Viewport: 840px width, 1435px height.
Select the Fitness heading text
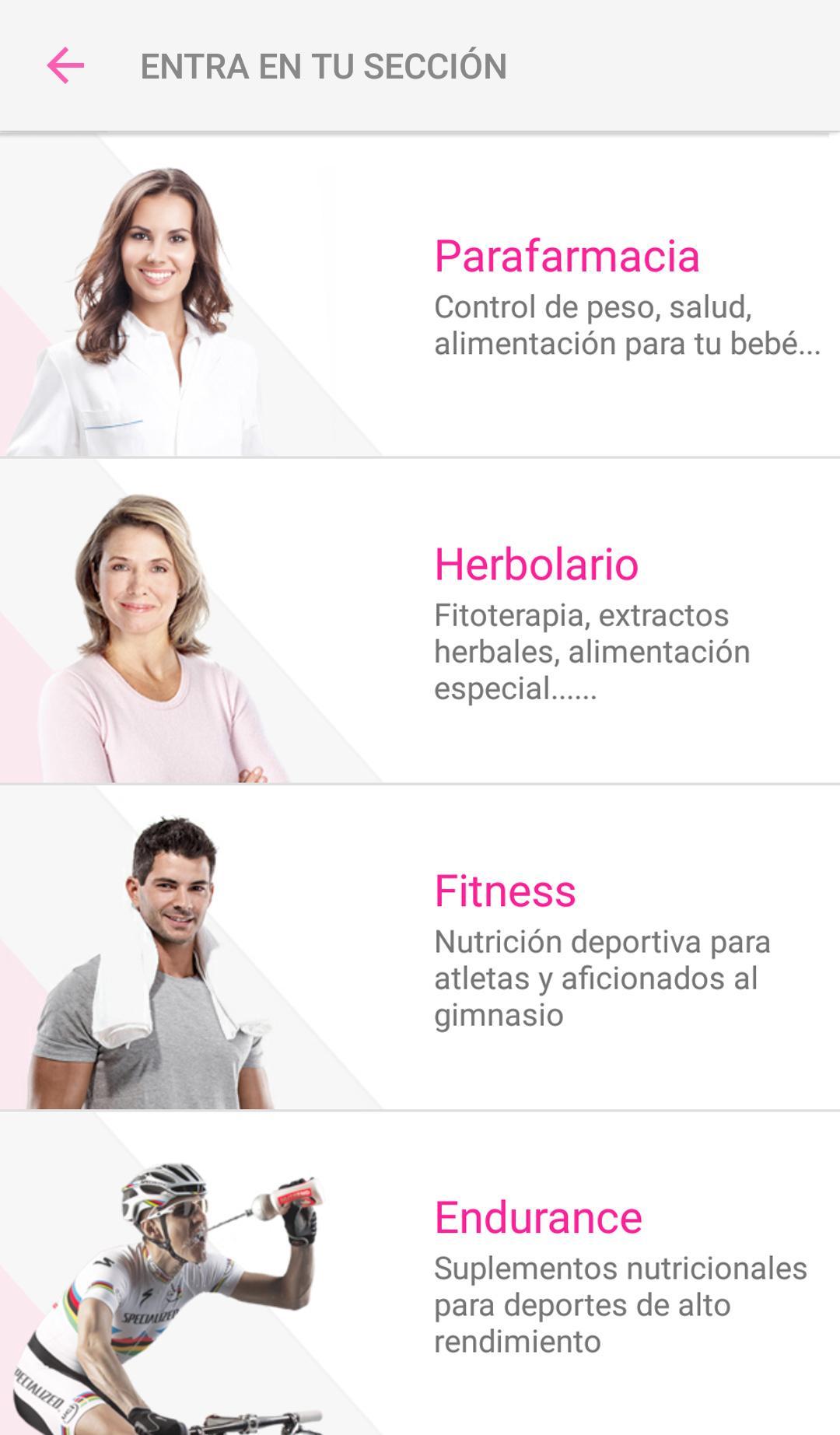coord(506,891)
